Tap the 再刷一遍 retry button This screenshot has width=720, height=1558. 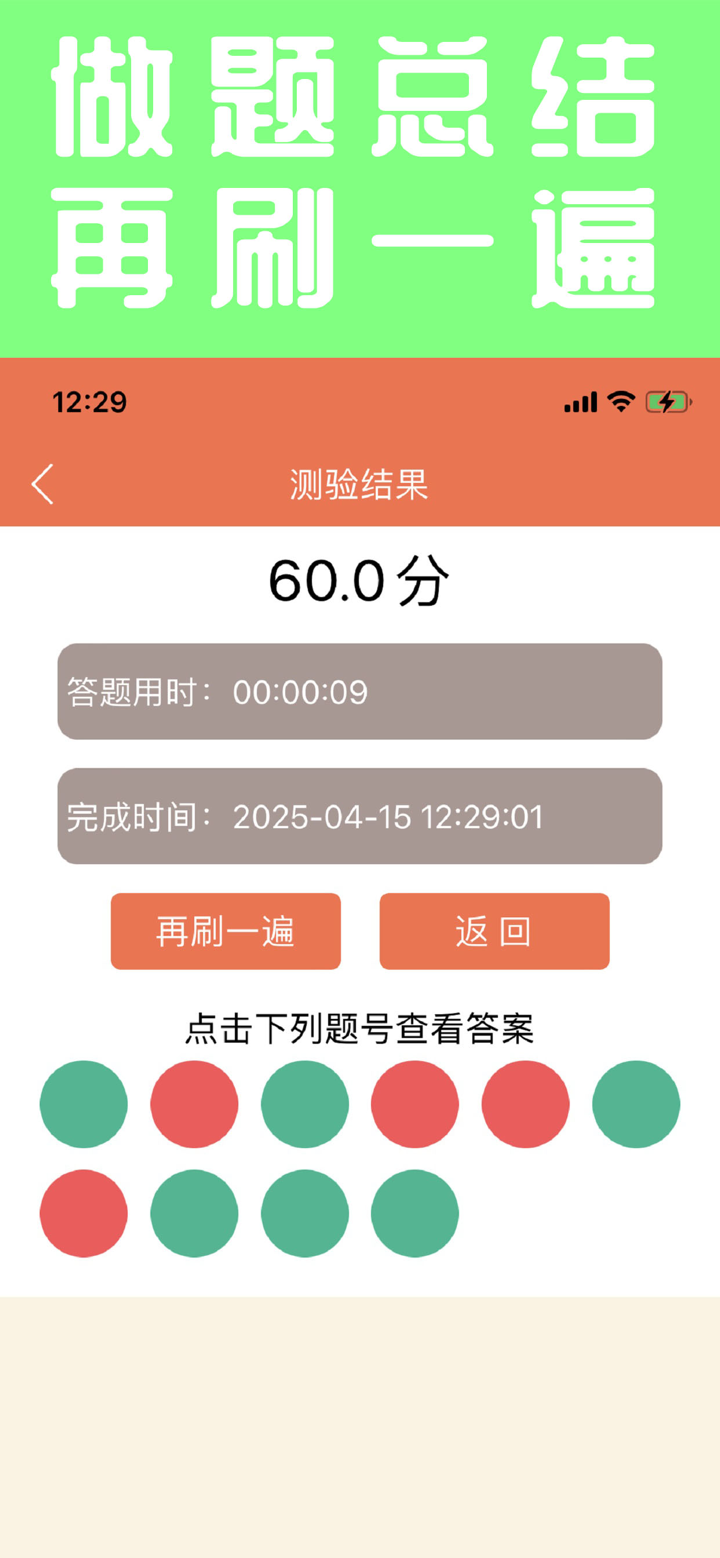click(225, 931)
